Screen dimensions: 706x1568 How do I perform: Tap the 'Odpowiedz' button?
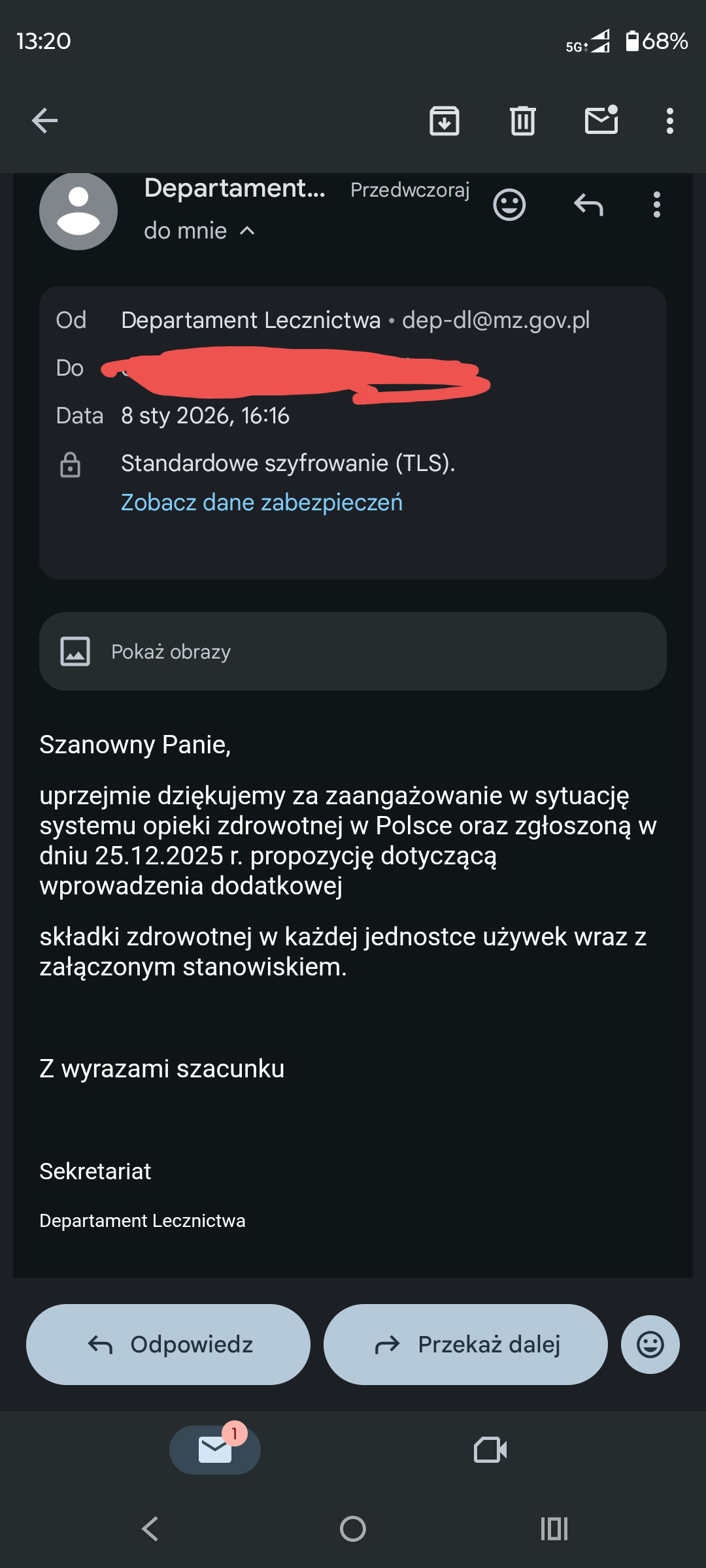pyautogui.click(x=168, y=1345)
